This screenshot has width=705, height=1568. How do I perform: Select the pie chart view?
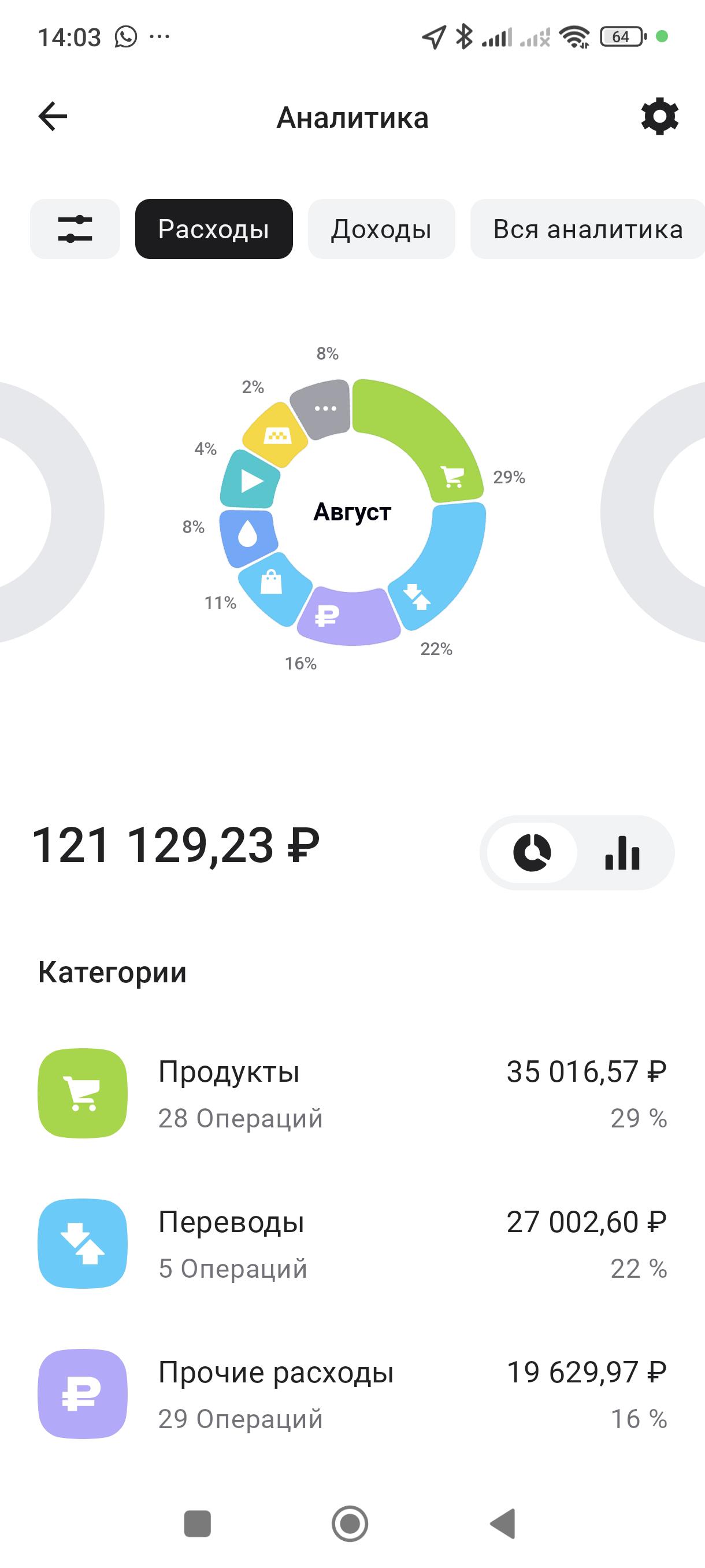click(x=532, y=852)
